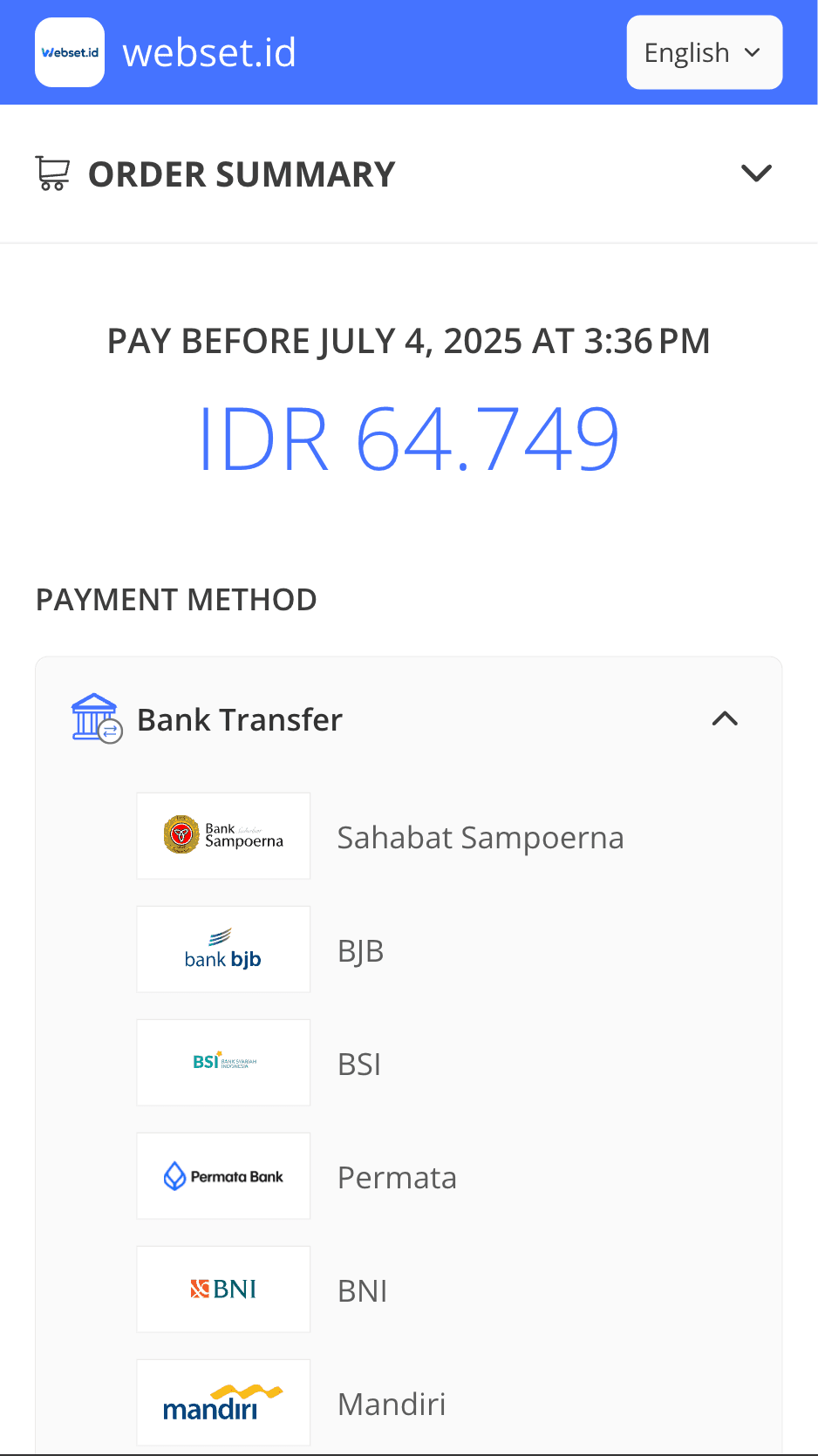Select the Permata bank option

397,1177
